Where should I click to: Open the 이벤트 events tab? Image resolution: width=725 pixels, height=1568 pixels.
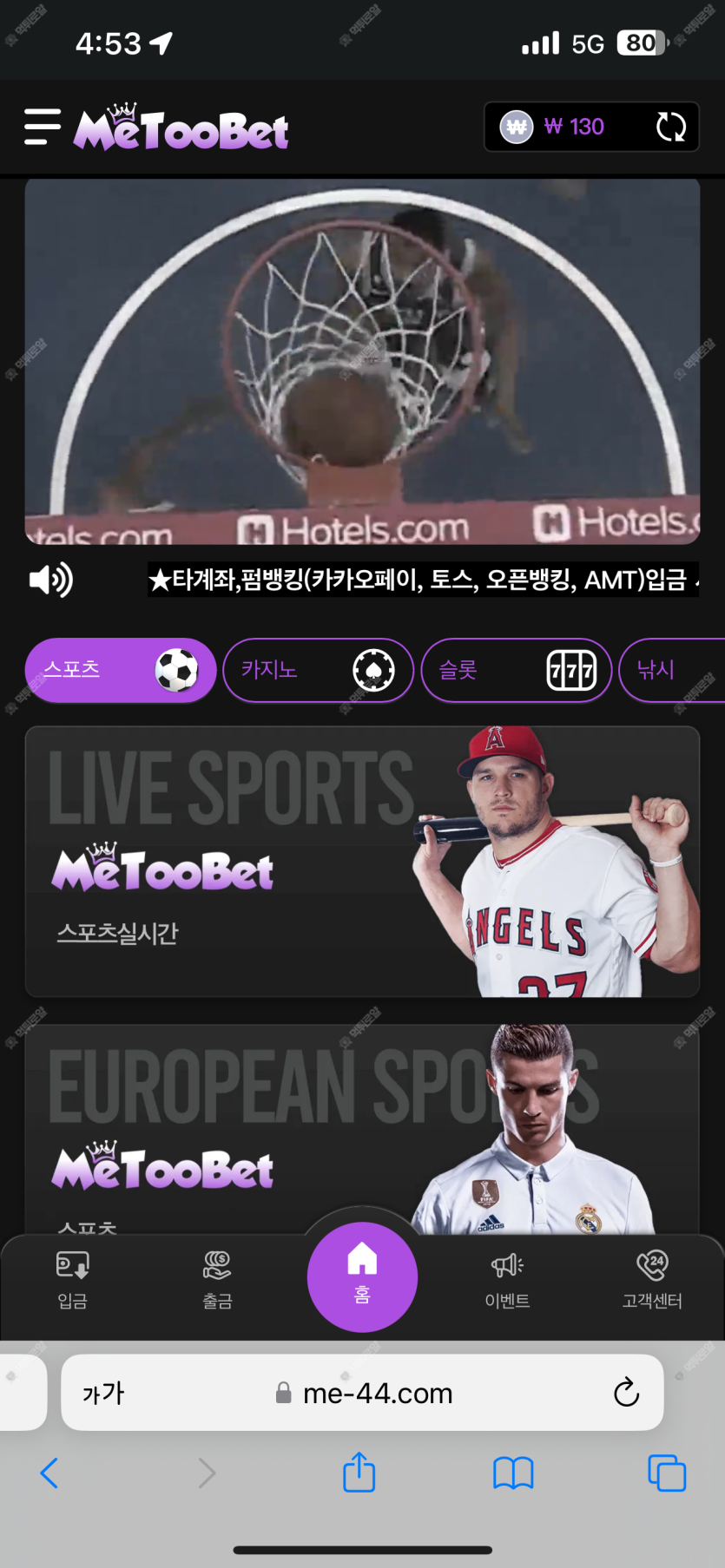click(x=507, y=1279)
